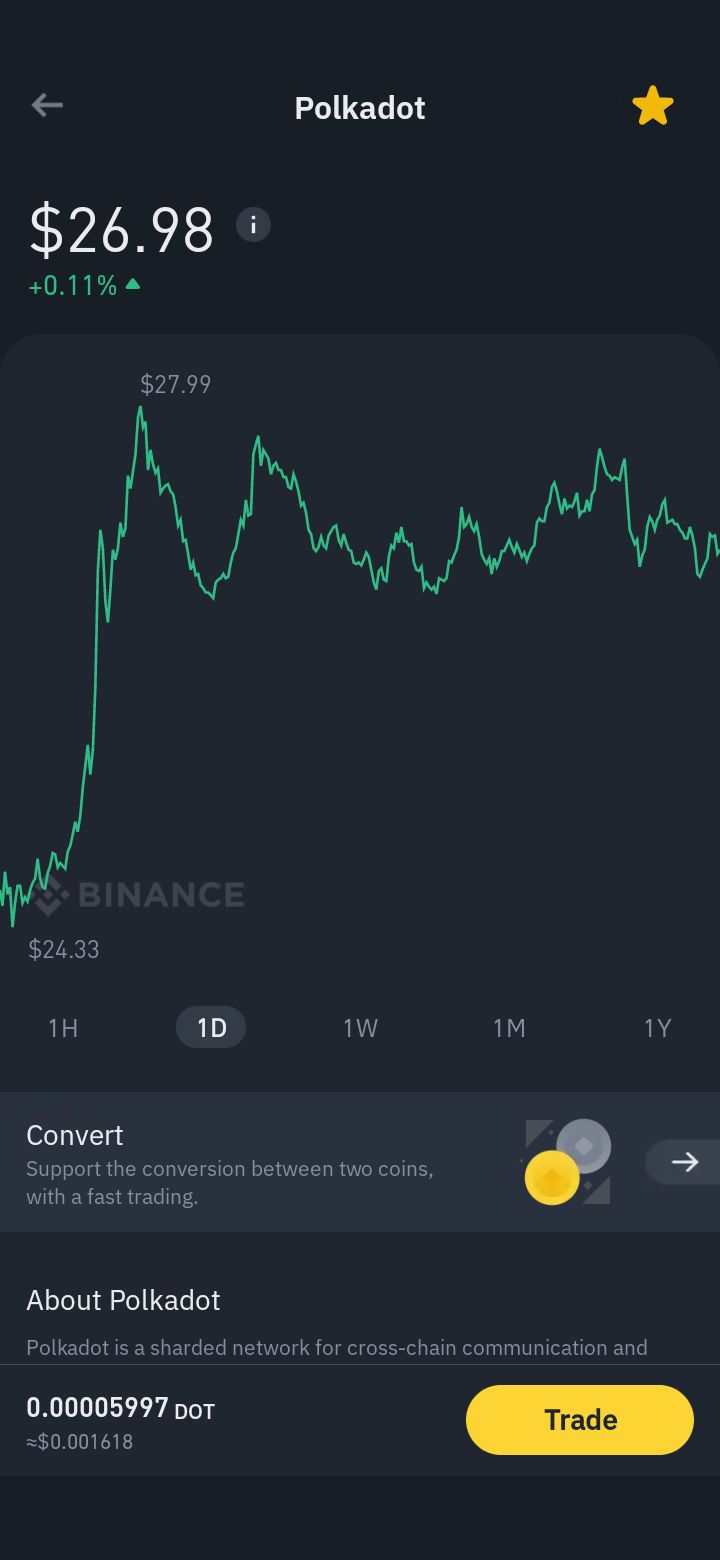Select the 1D chart range
Image resolution: width=720 pixels, height=1560 pixels.
pyautogui.click(x=211, y=1028)
